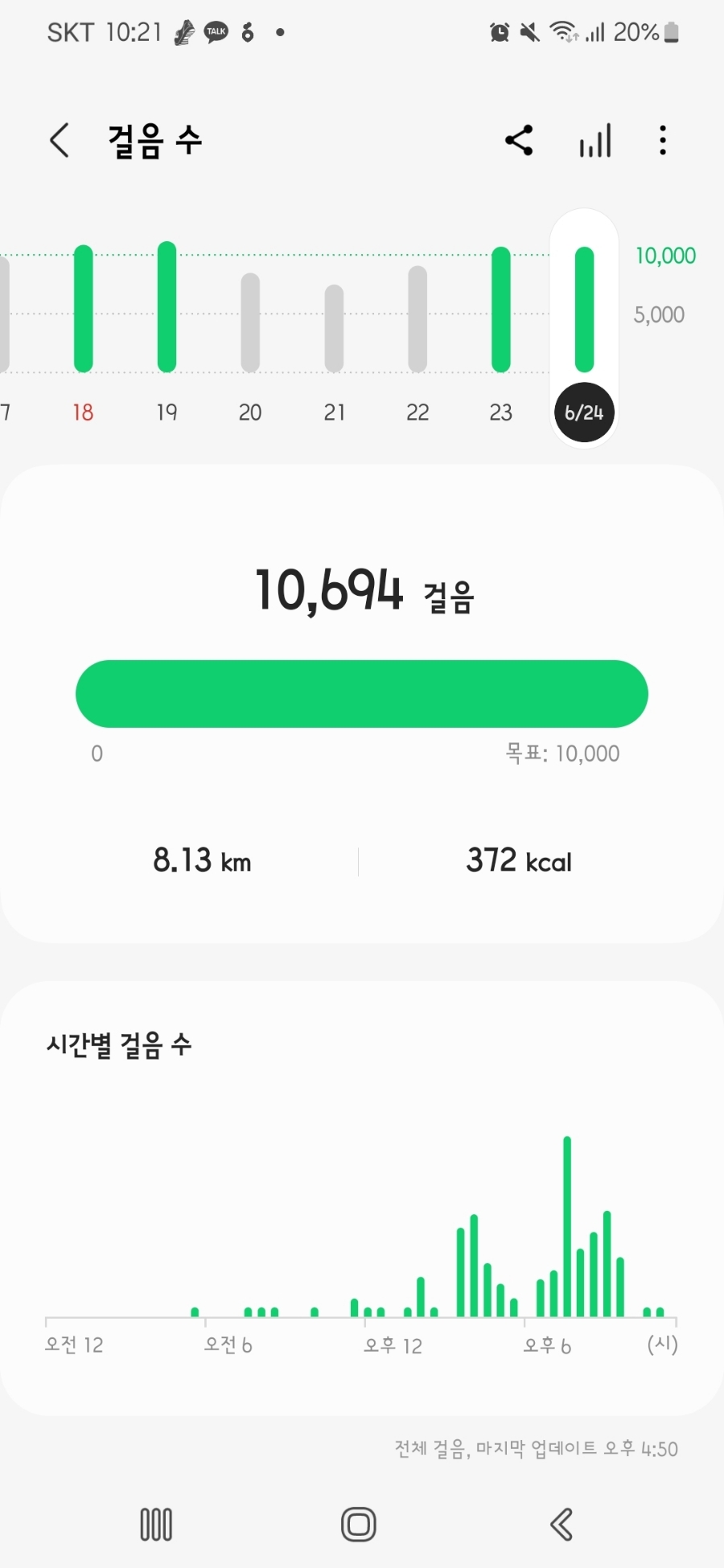Image resolution: width=724 pixels, height=1568 pixels.
Task: Open recent apps from navigation bar
Action: 156,1524
